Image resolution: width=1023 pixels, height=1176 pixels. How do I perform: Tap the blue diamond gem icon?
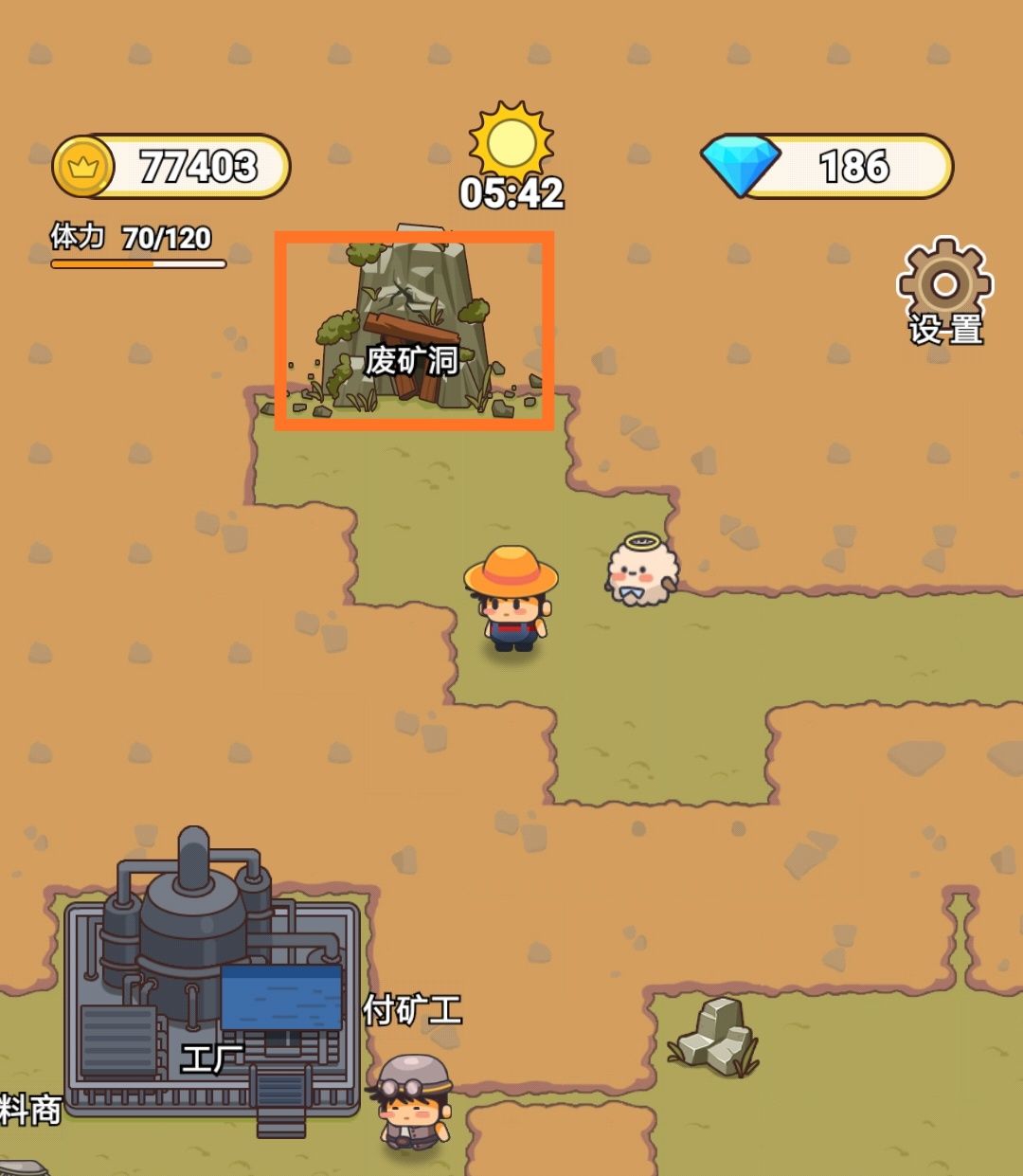pyautogui.click(x=741, y=161)
